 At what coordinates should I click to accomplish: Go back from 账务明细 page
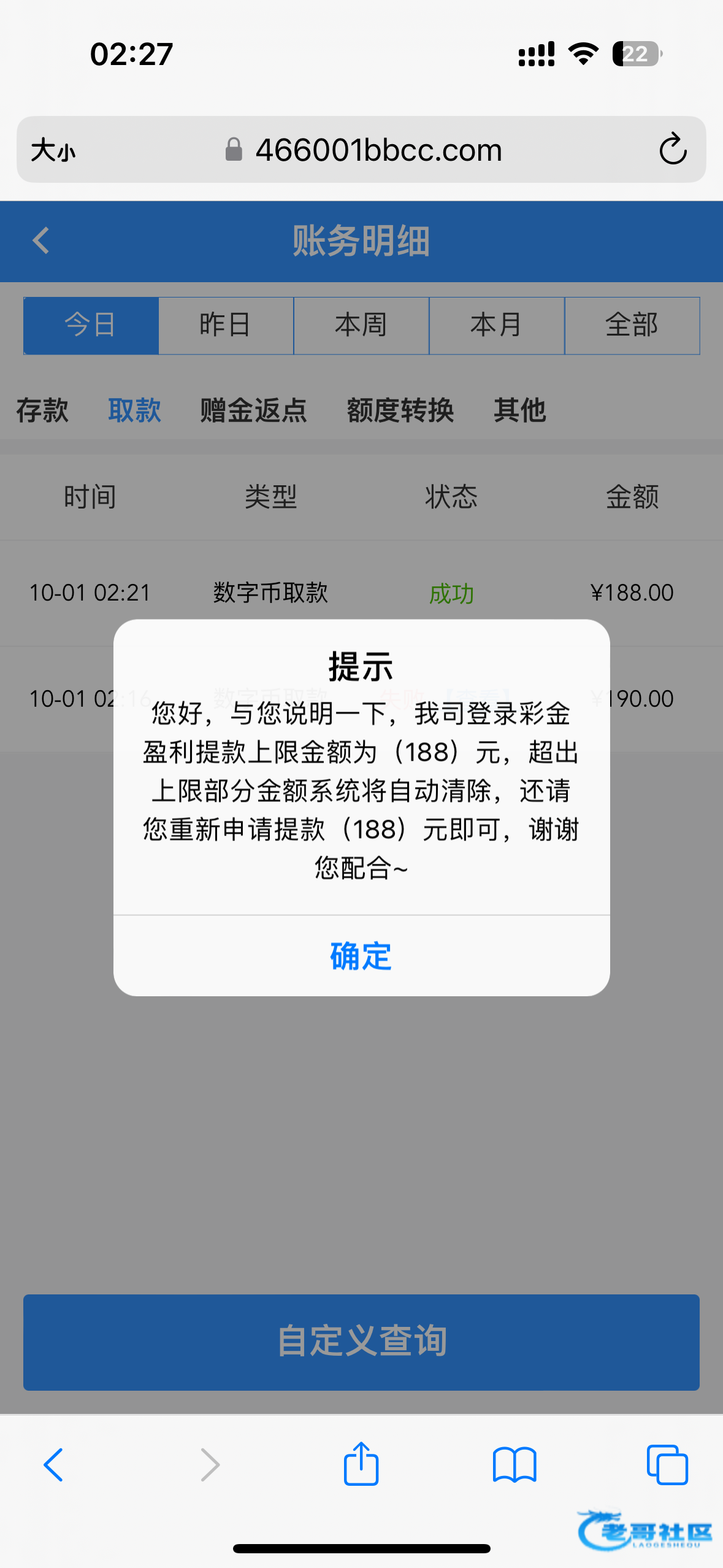[41, 240]
